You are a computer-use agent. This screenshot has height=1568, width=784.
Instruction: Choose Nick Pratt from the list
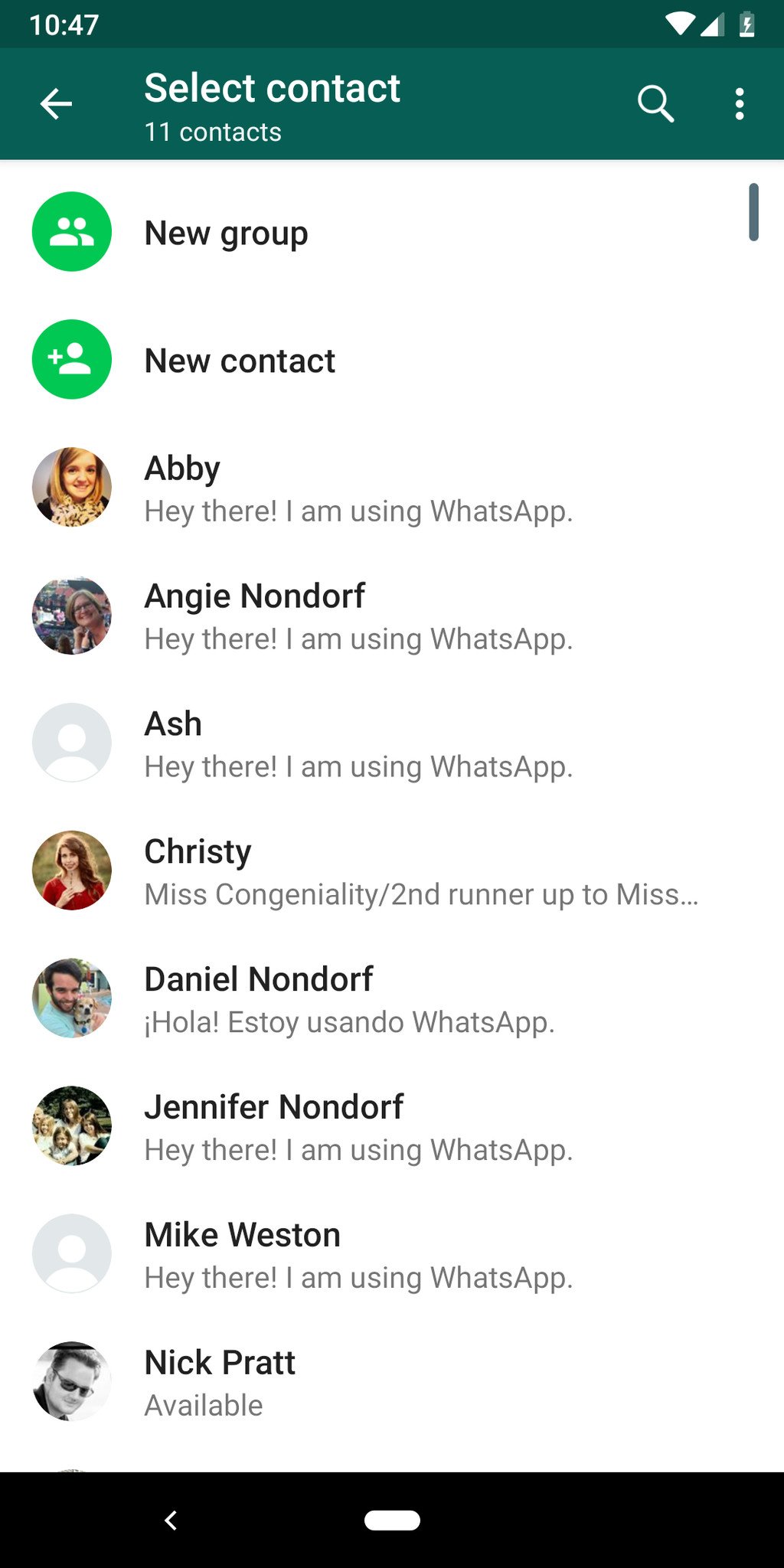pyautogui.click(x=220, y=1382)
